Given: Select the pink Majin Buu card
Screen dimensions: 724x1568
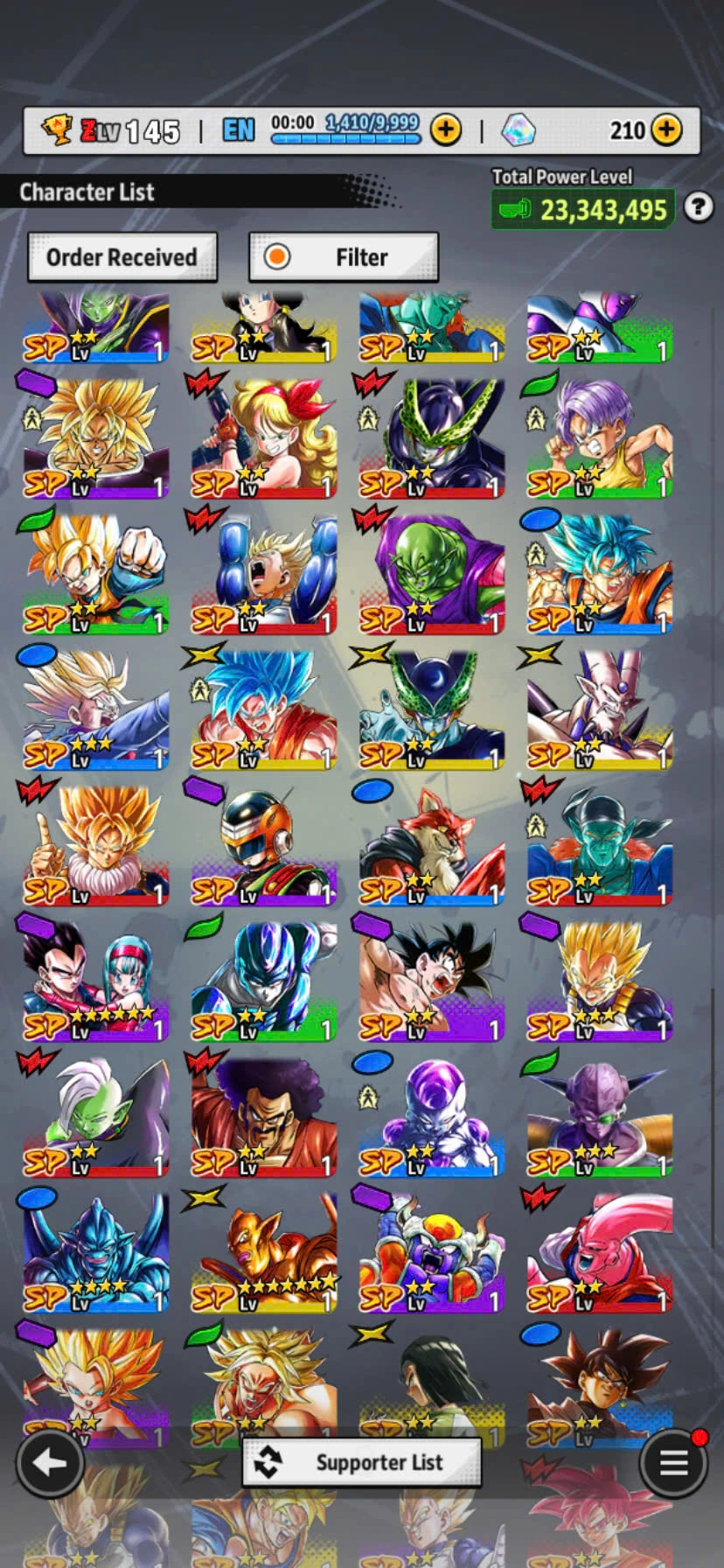Looking at the screenshot, I should 599,1249.
